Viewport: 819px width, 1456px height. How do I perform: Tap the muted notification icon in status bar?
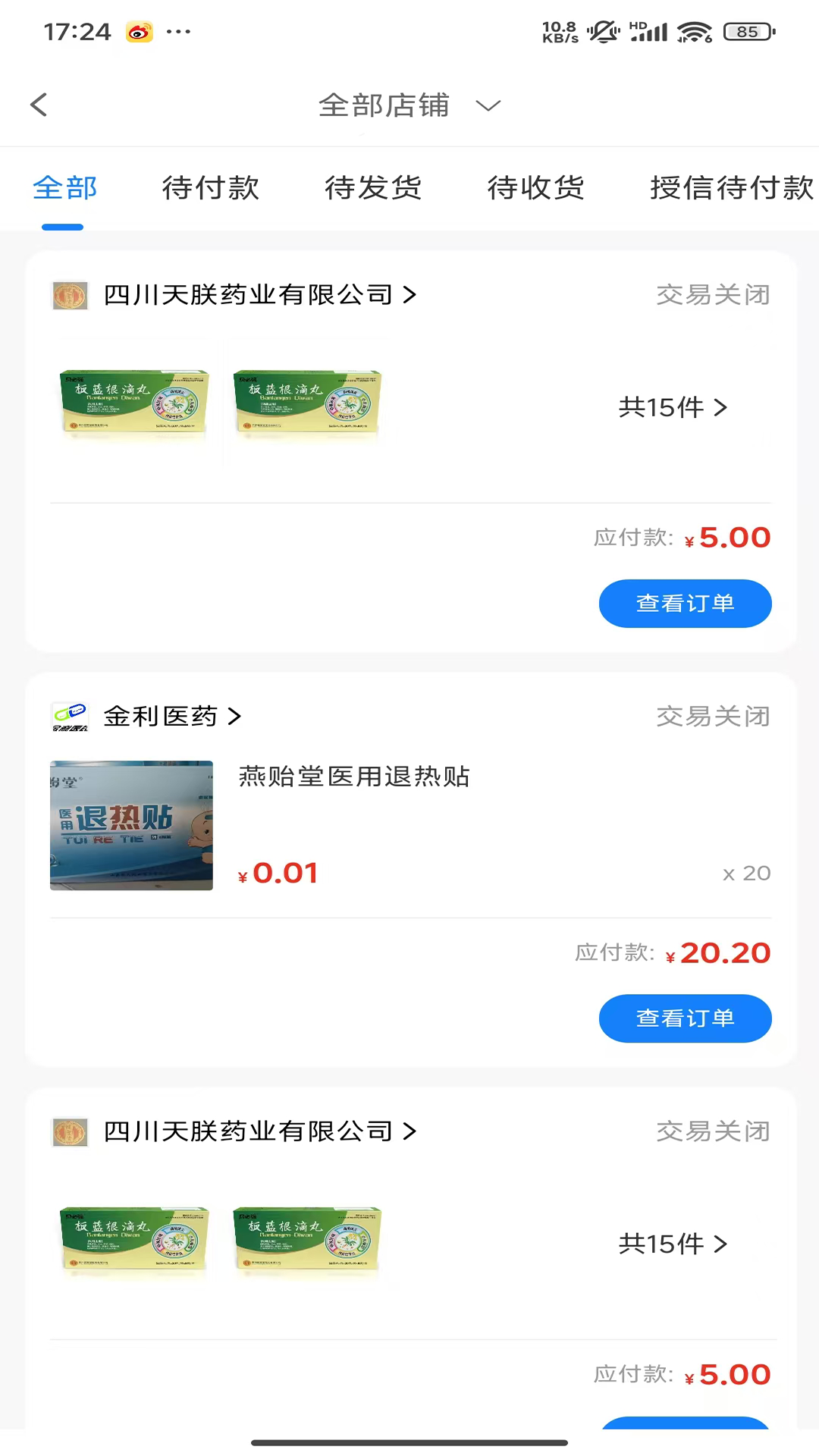[x=603, y=32]
